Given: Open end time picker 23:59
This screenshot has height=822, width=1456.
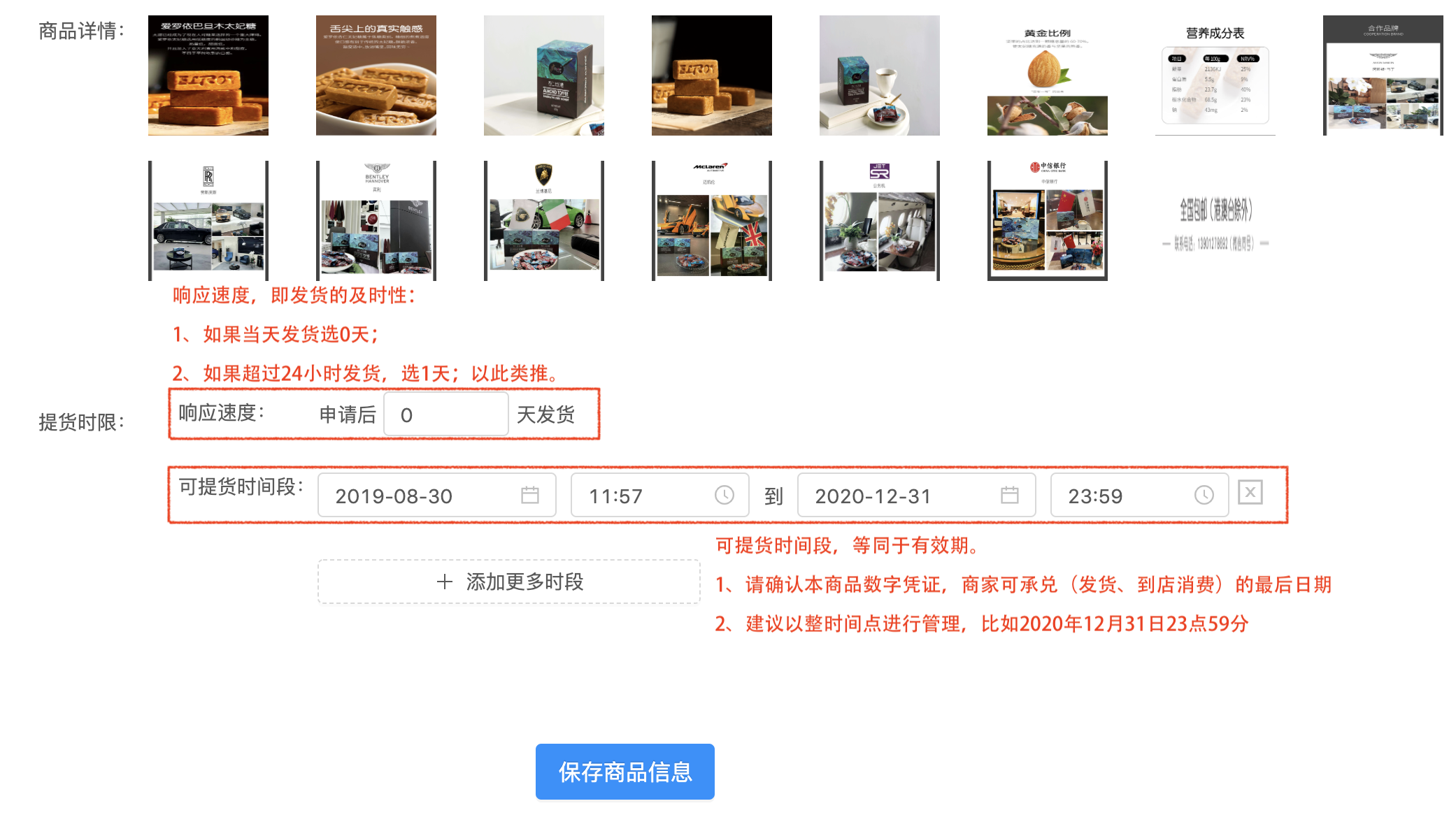Looking at the screenshot, I should (1139, 496).
